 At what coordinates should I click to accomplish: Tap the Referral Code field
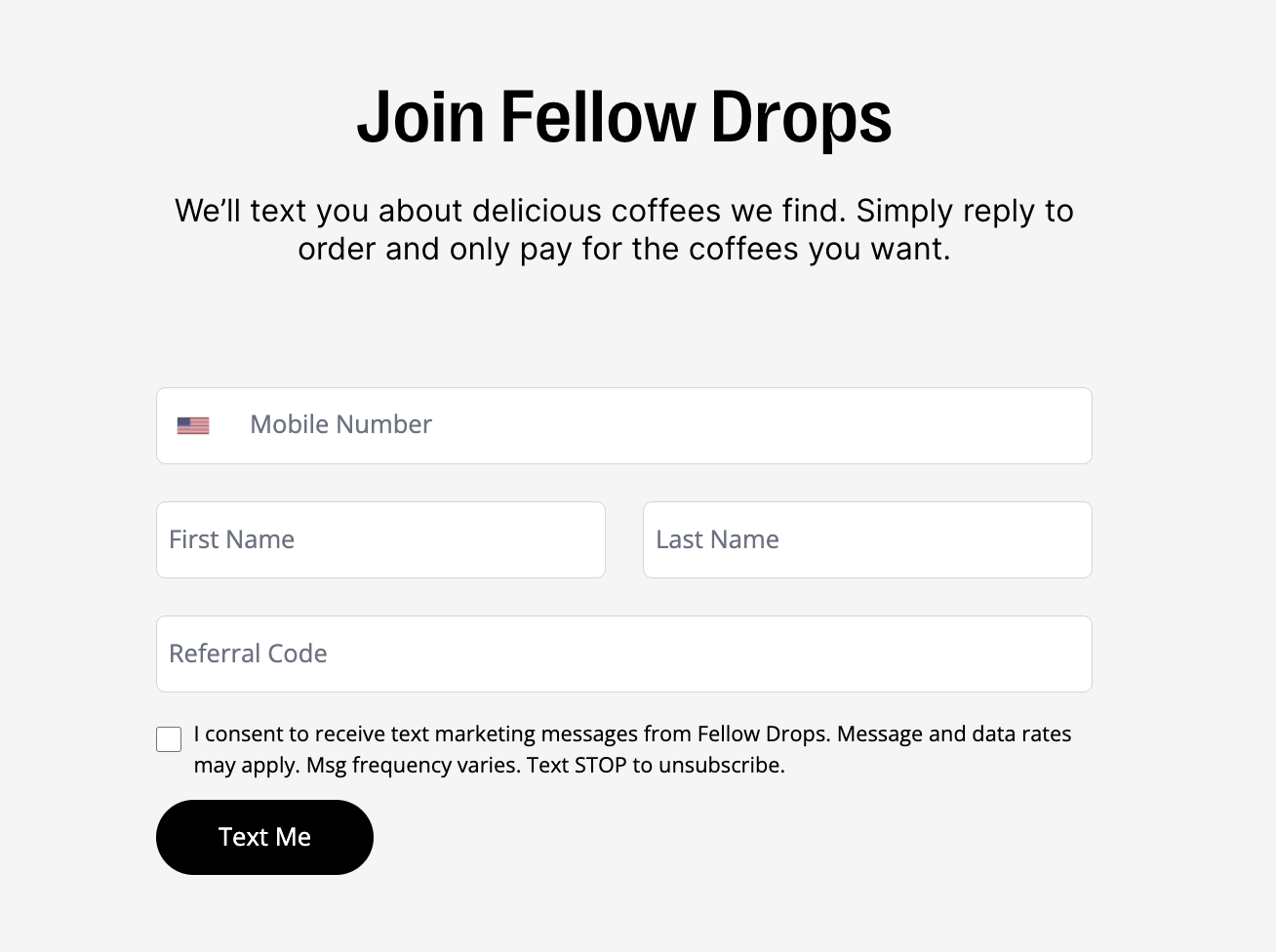[623, 654]
